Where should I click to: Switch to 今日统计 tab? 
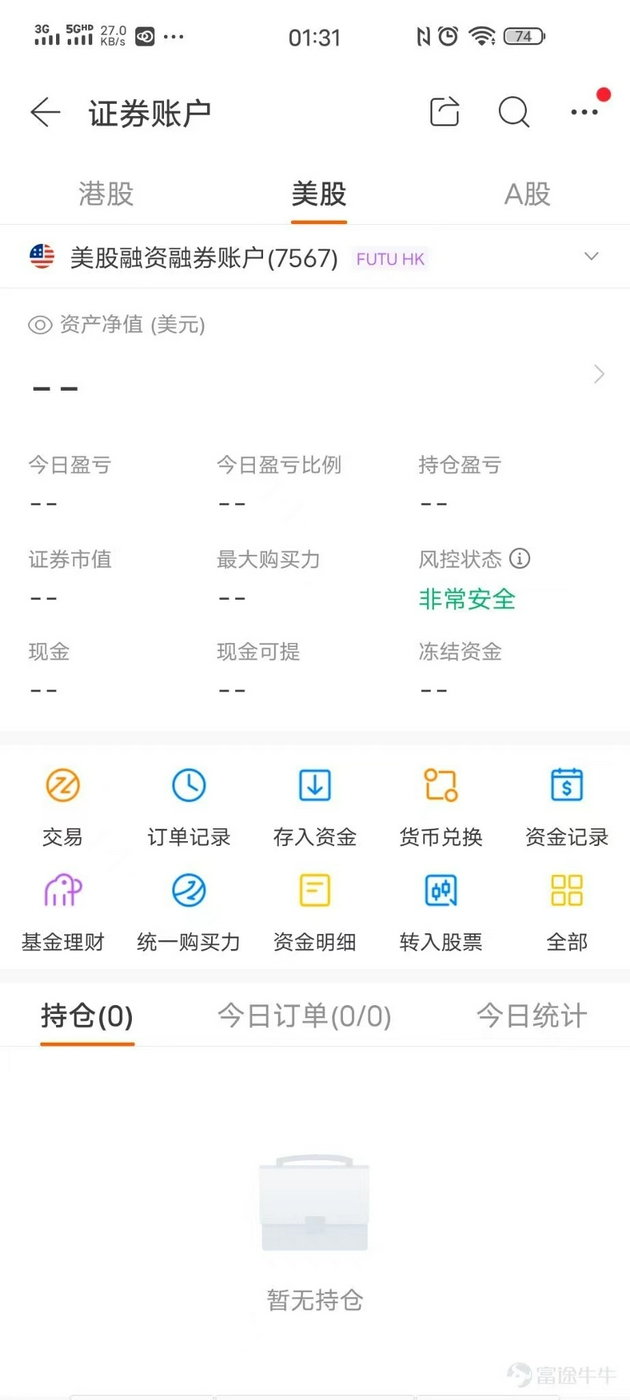(531, 1017)
